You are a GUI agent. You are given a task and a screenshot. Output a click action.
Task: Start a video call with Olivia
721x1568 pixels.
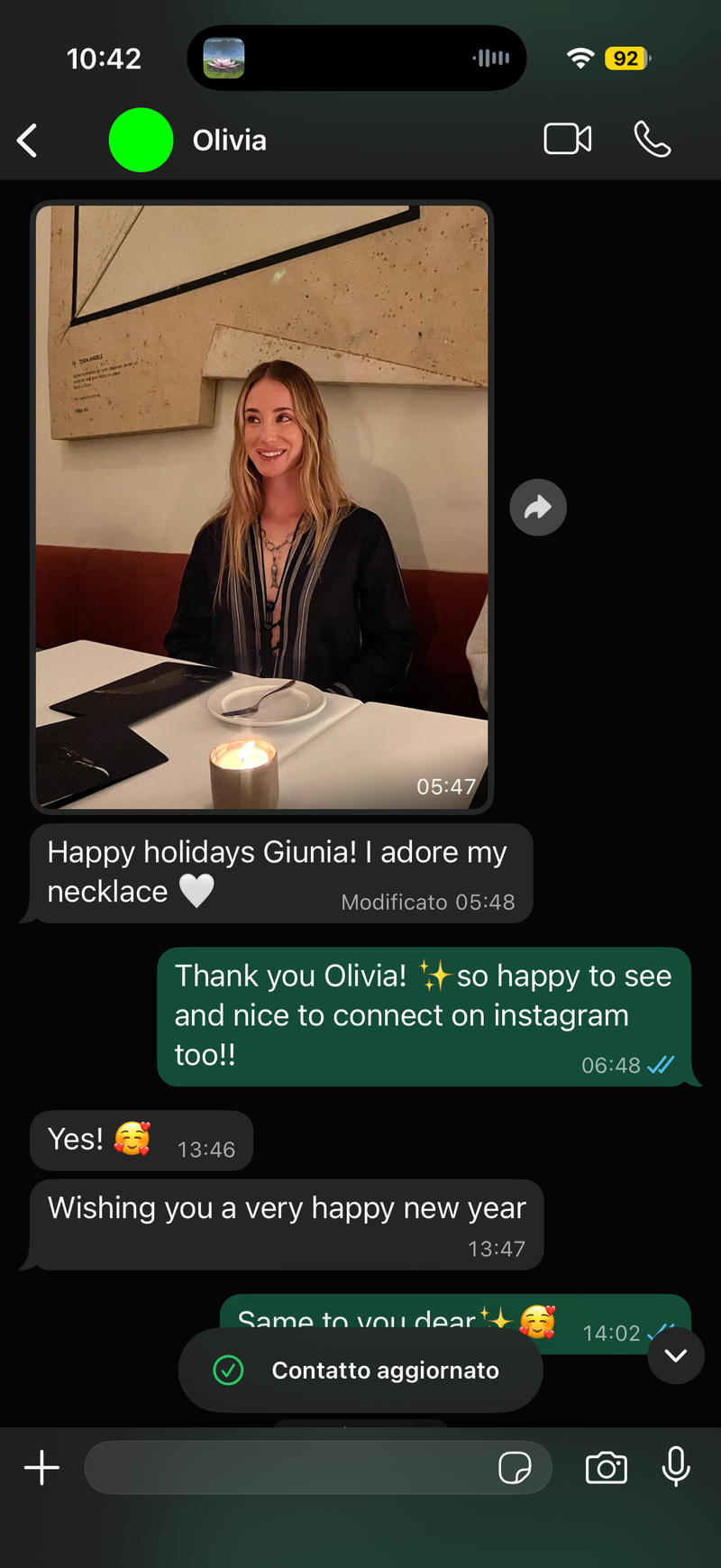568,140
